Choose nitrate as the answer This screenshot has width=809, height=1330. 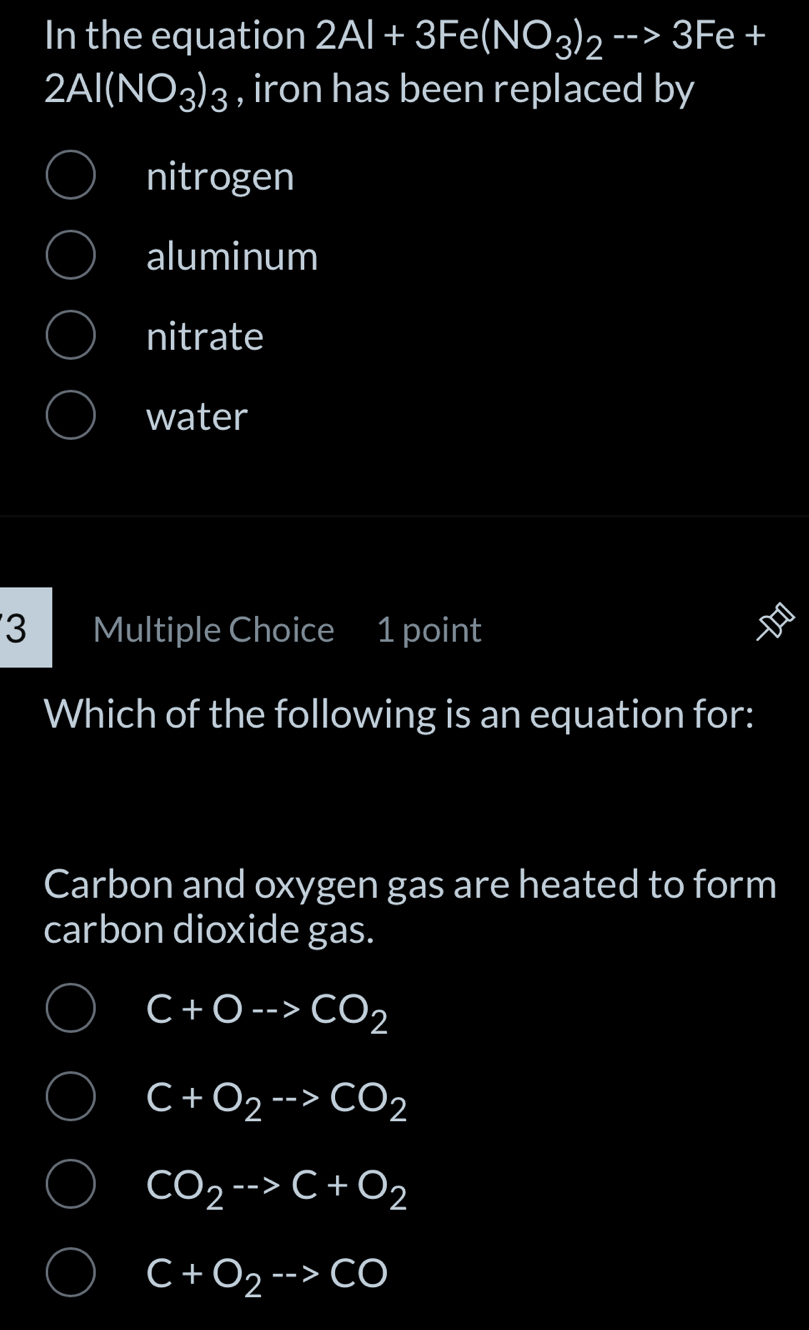tap(70, 334)
